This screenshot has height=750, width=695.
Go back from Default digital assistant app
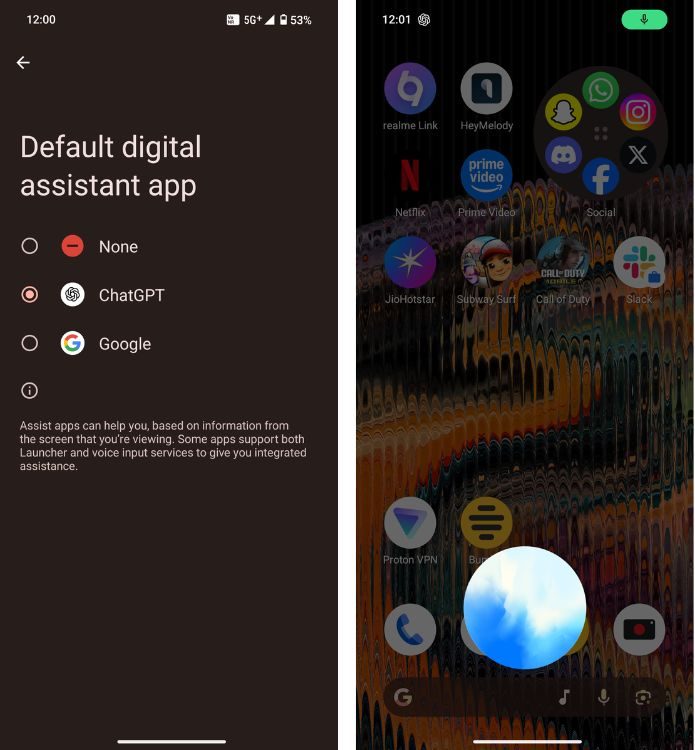click(x=23, y=62)
